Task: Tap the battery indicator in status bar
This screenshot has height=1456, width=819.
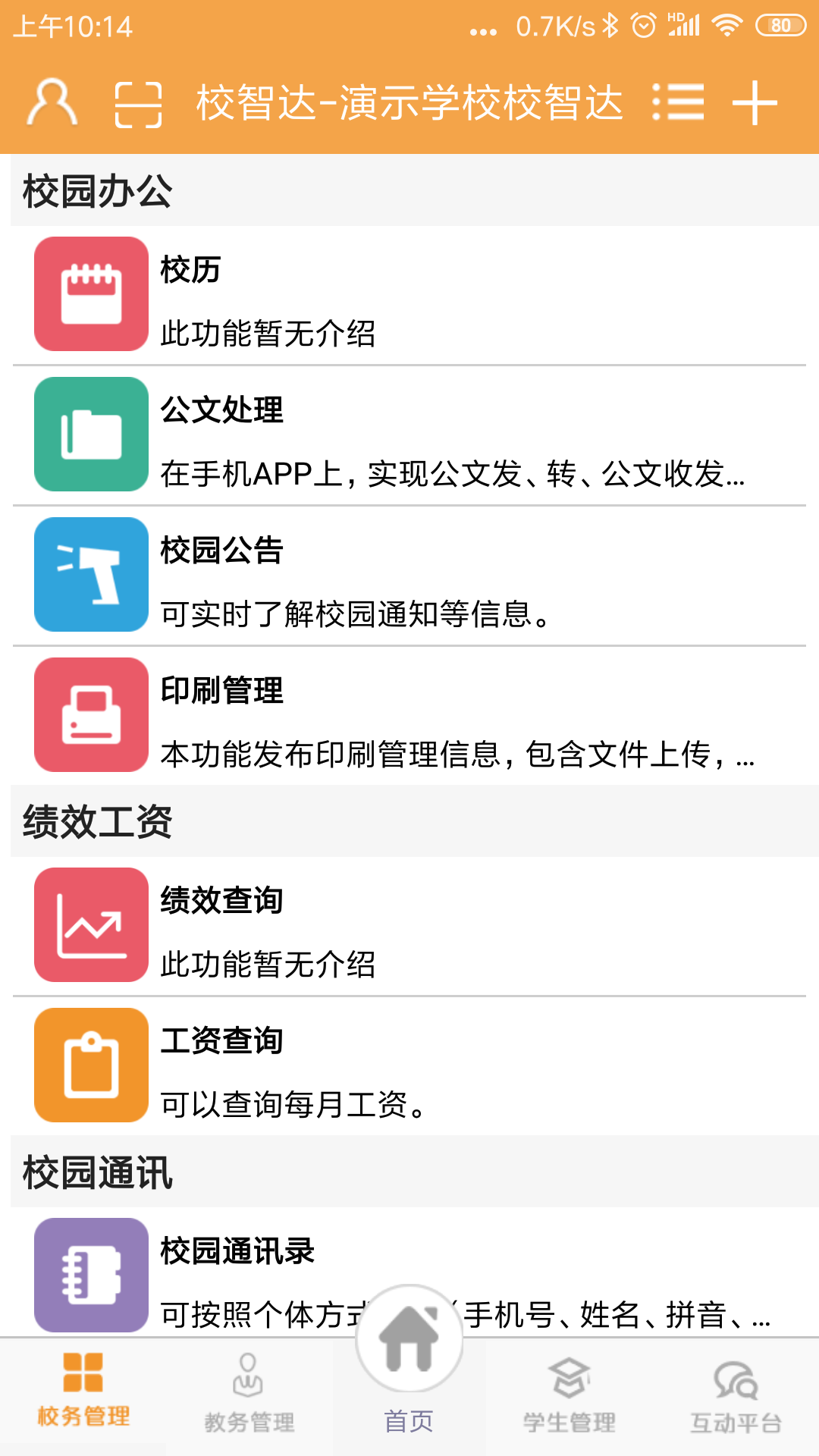Action: coord(780,25)
